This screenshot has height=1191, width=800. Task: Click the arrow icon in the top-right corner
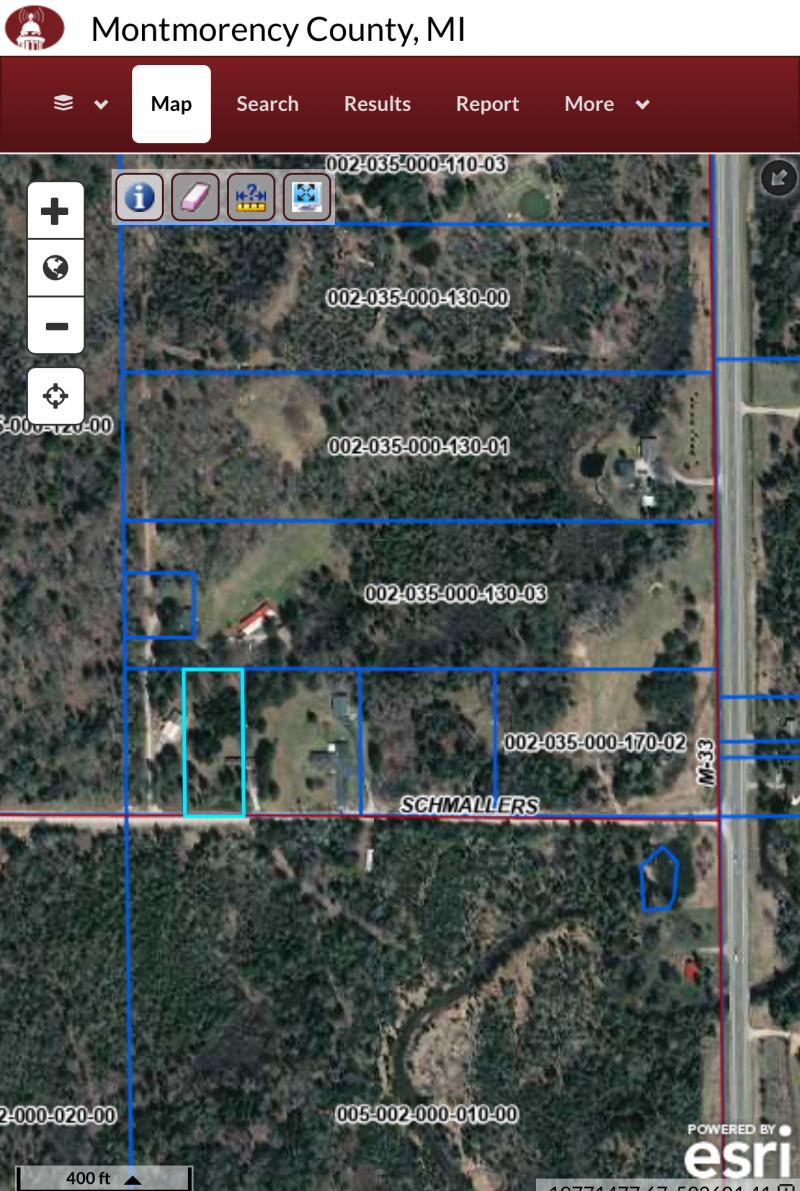[779, 177]
